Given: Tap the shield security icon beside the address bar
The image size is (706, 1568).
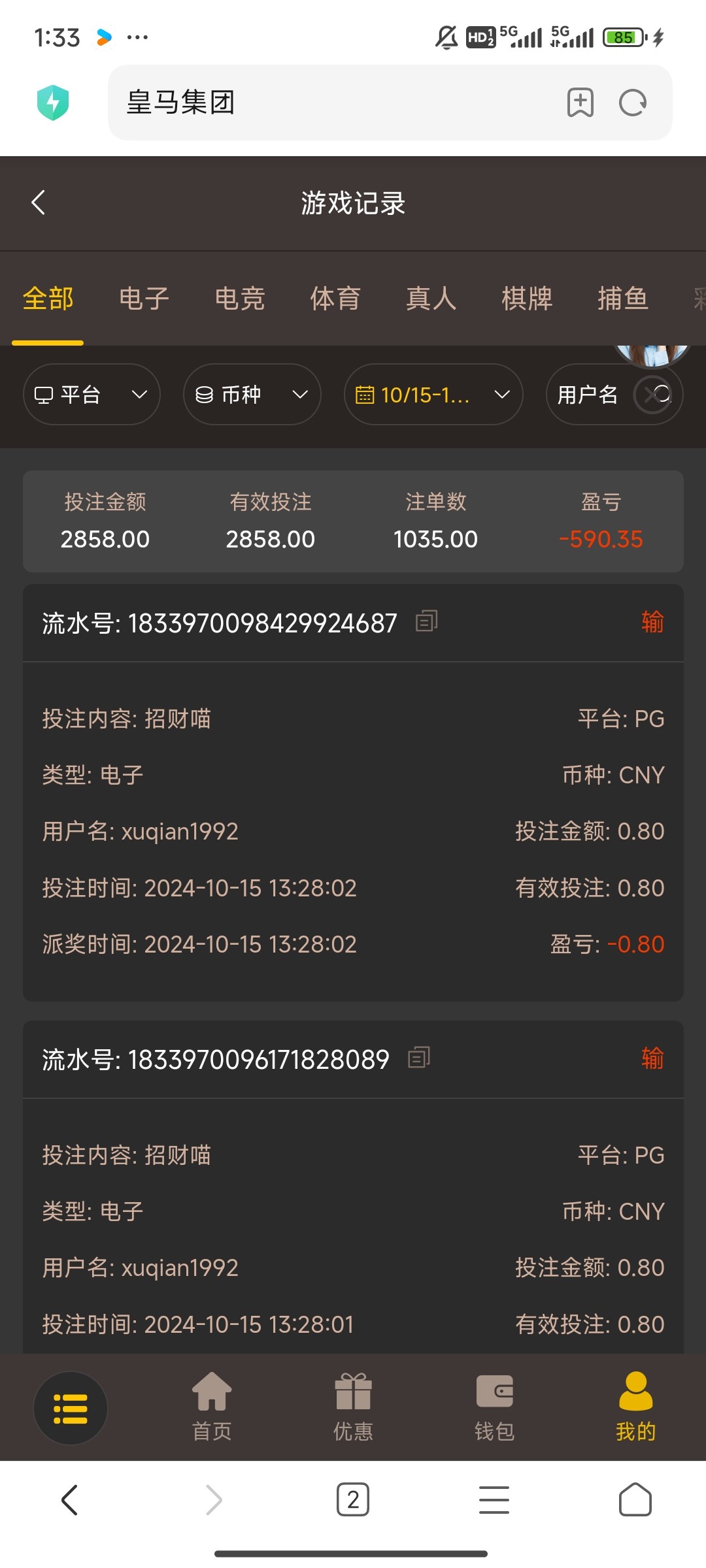Looking at the screenshot, I should tap(54, 103).
